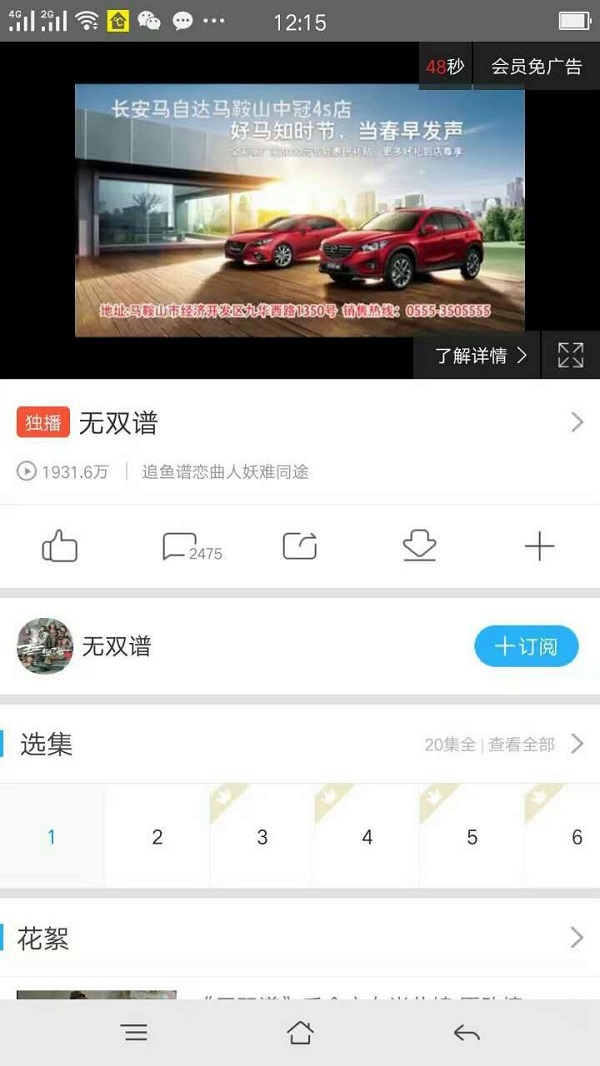Tap the plus icon to add
Screen dimensions: 600x1066
pos(539,546)
